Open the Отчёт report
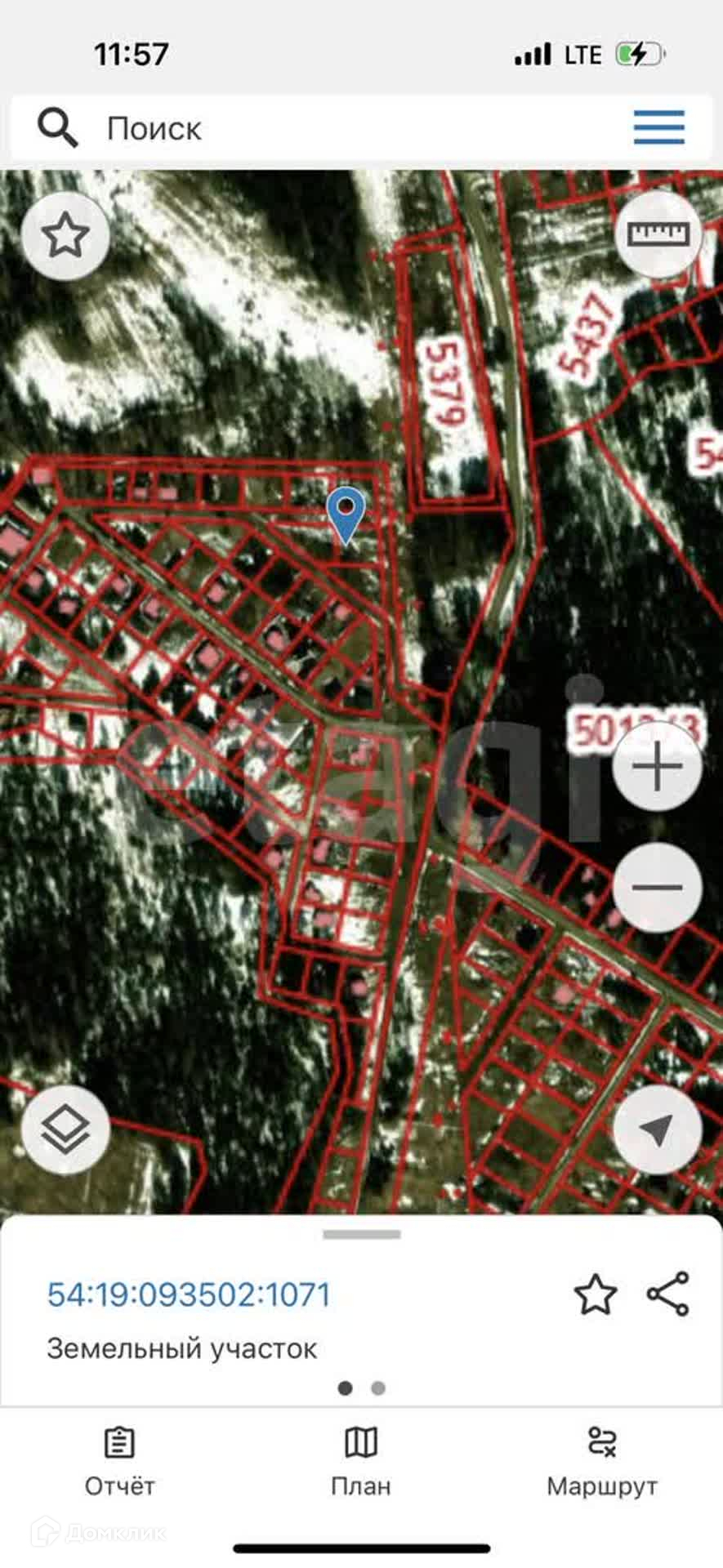The width and height of the screenshot is (723, 1568). point(120,1462)
